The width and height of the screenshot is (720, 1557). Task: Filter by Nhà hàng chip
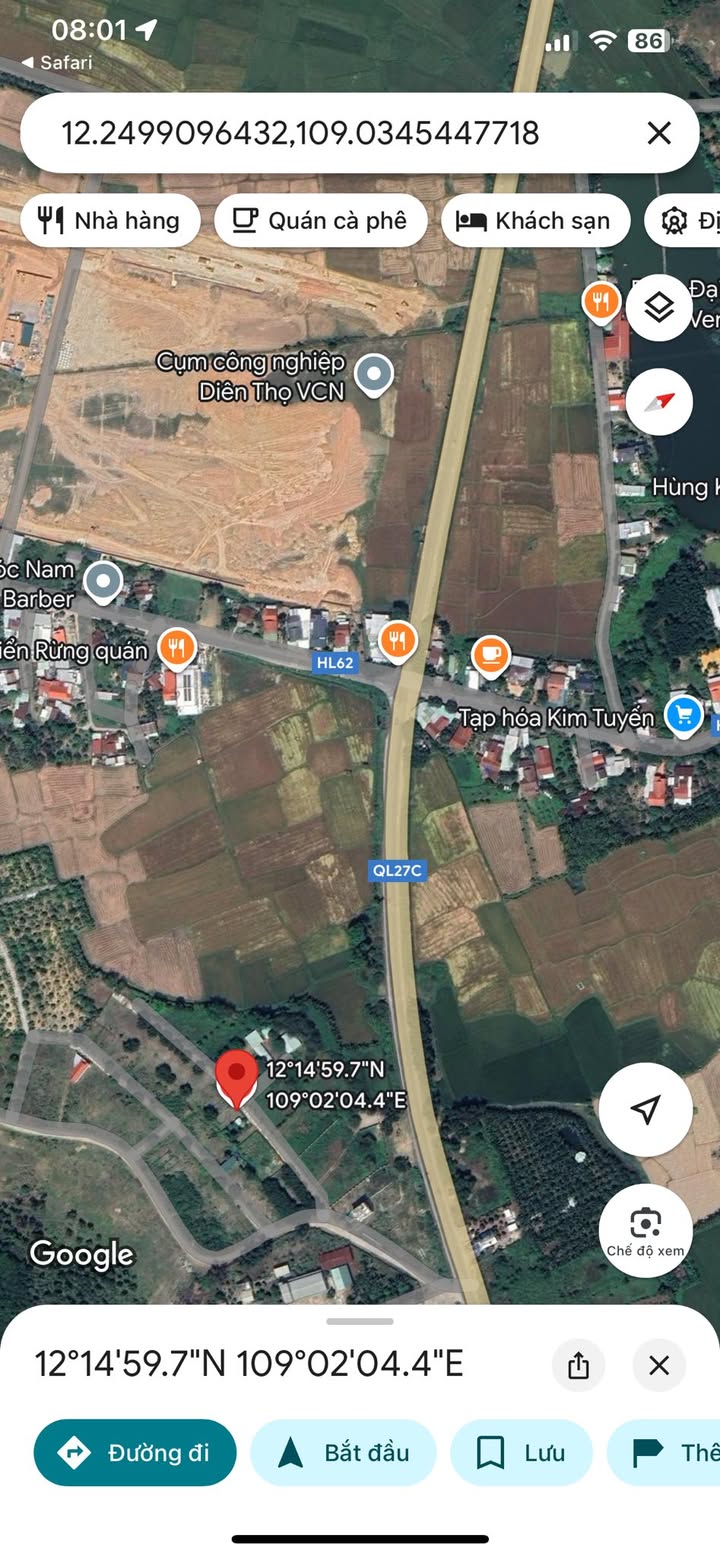point(110,221)
